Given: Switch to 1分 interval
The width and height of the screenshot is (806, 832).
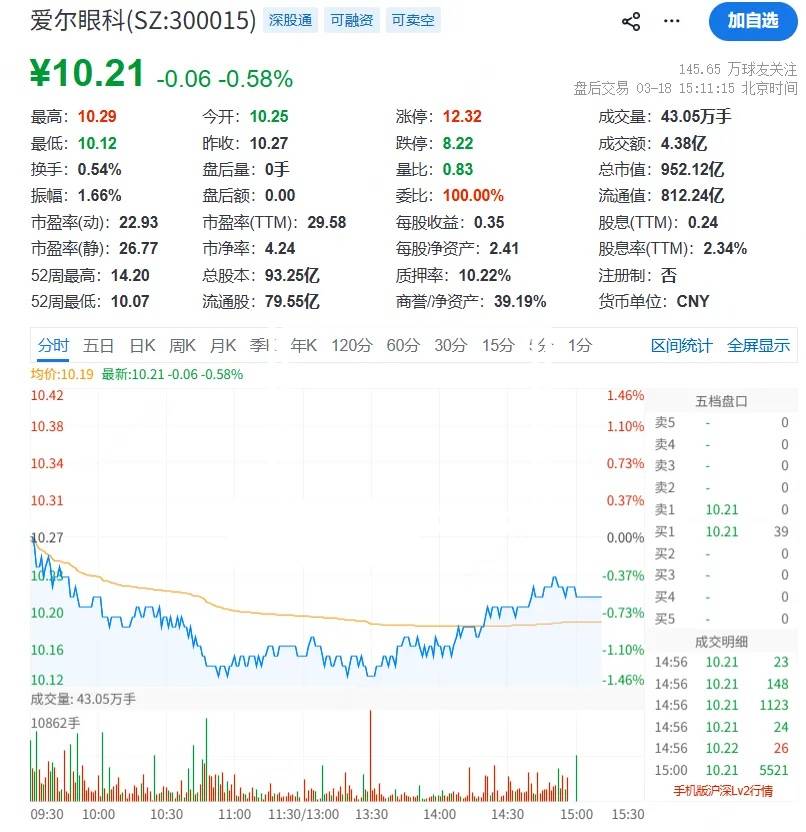Looking at the screenshot, I should [580, 346].
